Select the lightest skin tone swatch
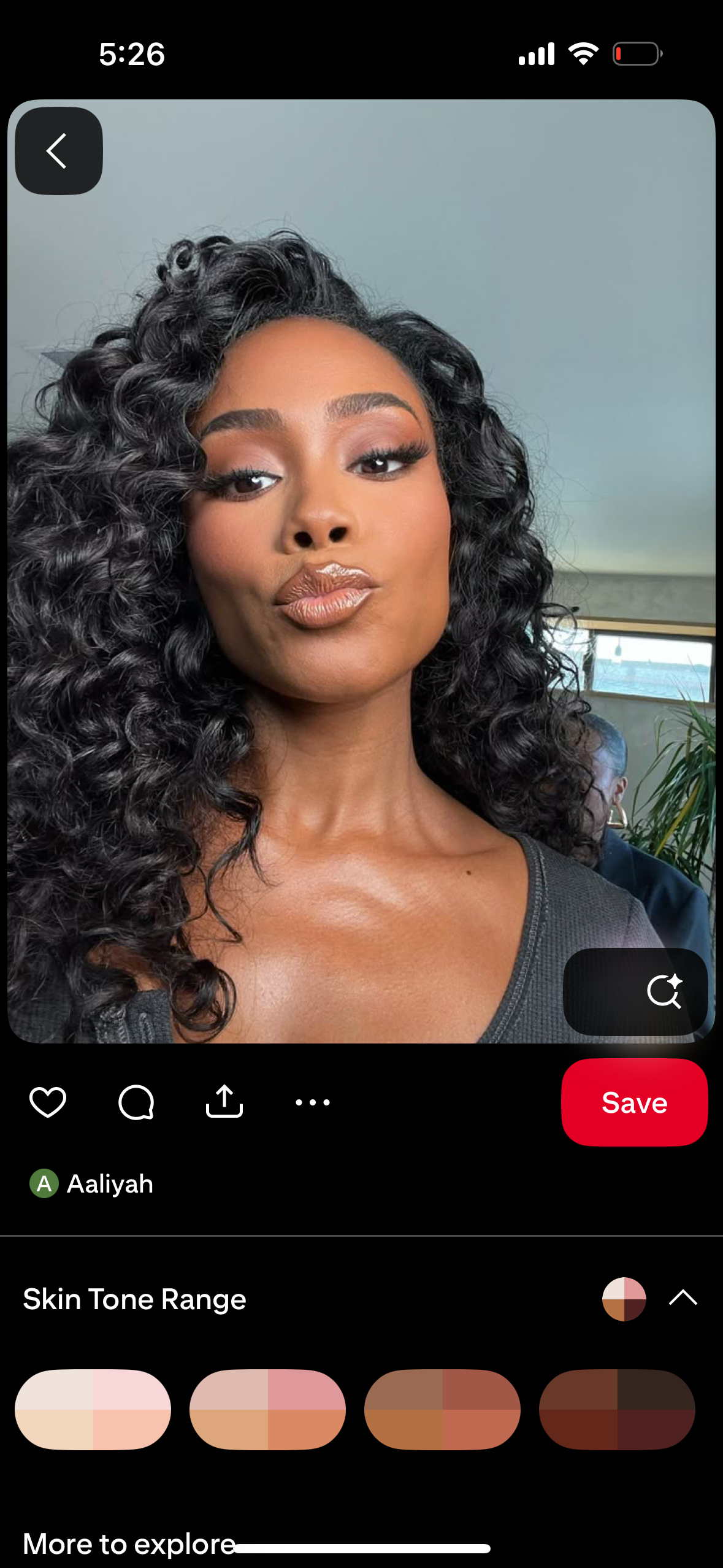 [93, 1409]
